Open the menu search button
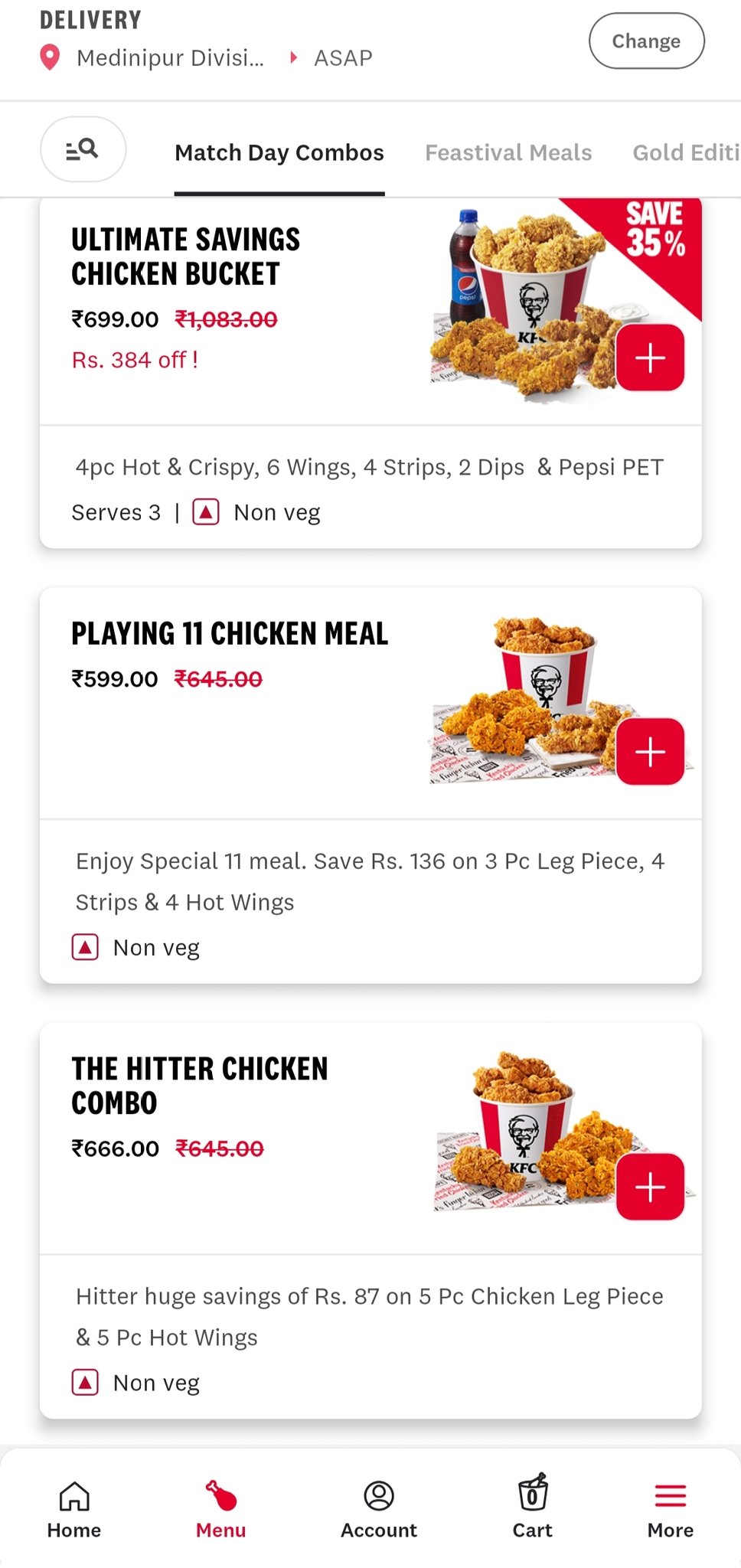Viewport: 741px width, 1568px height. [x=83, y=149]
